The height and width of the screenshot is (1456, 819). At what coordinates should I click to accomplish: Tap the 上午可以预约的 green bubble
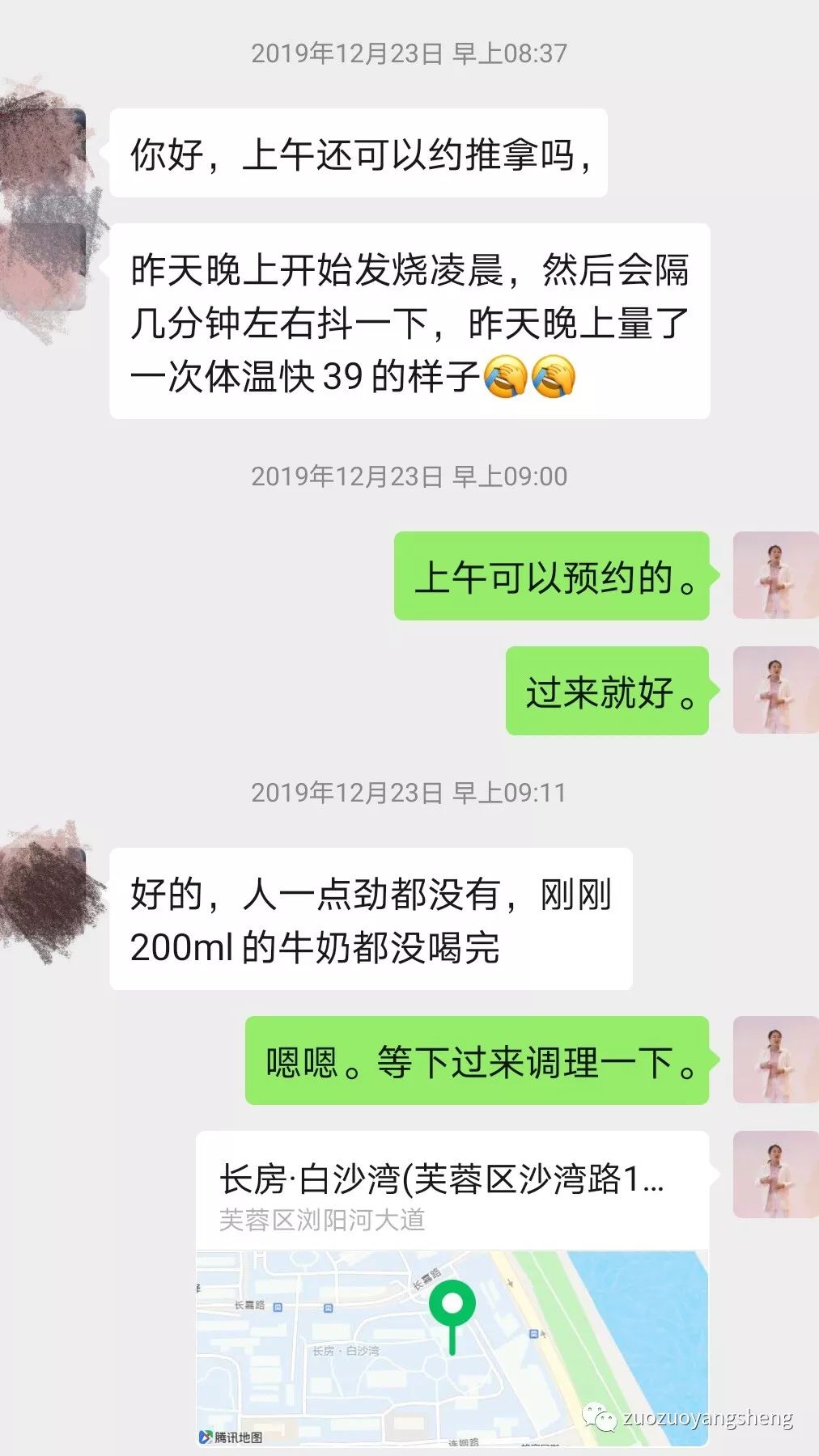(x=554, y=576)
